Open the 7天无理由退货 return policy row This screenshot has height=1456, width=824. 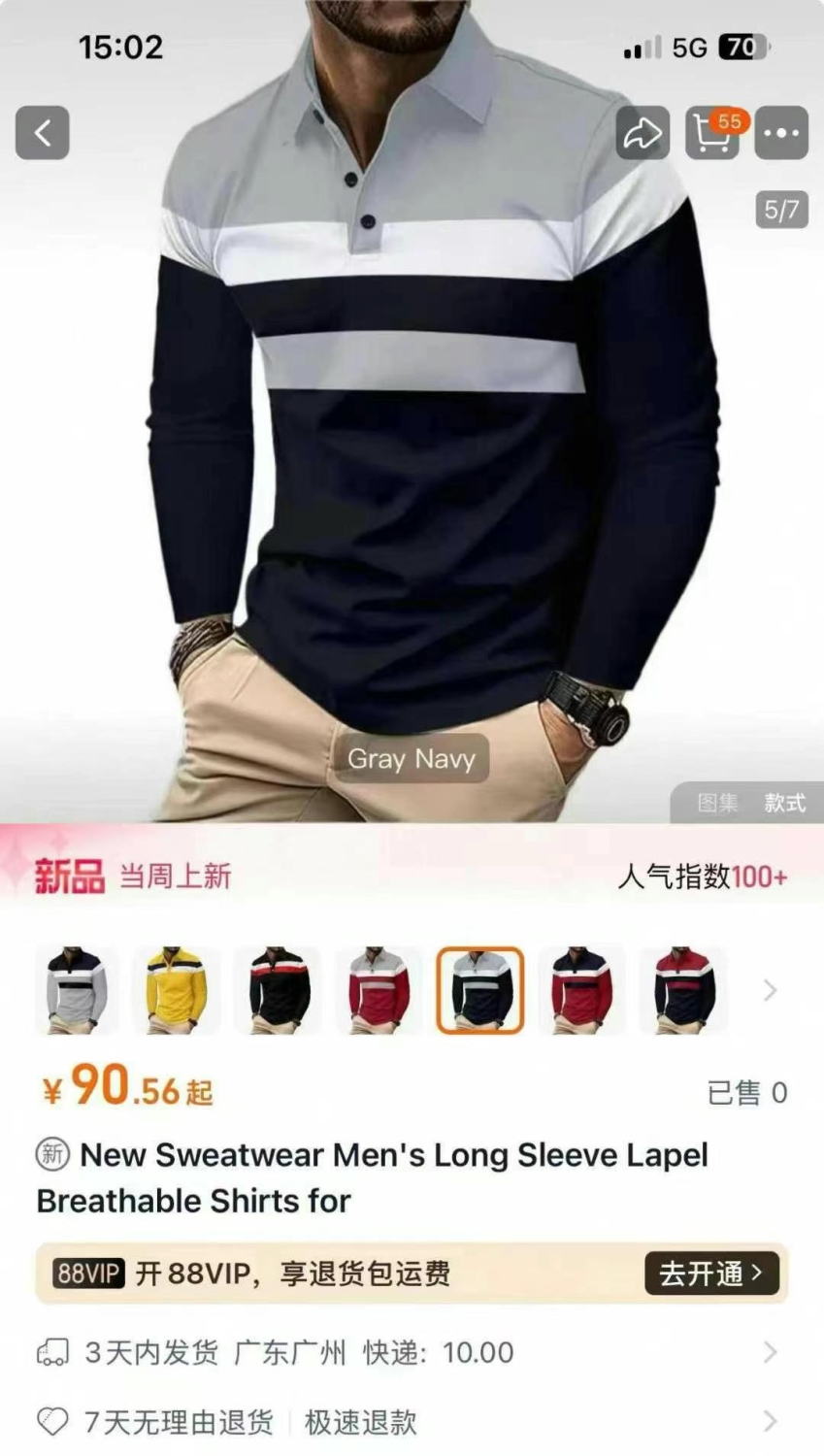pos(412,1422)
